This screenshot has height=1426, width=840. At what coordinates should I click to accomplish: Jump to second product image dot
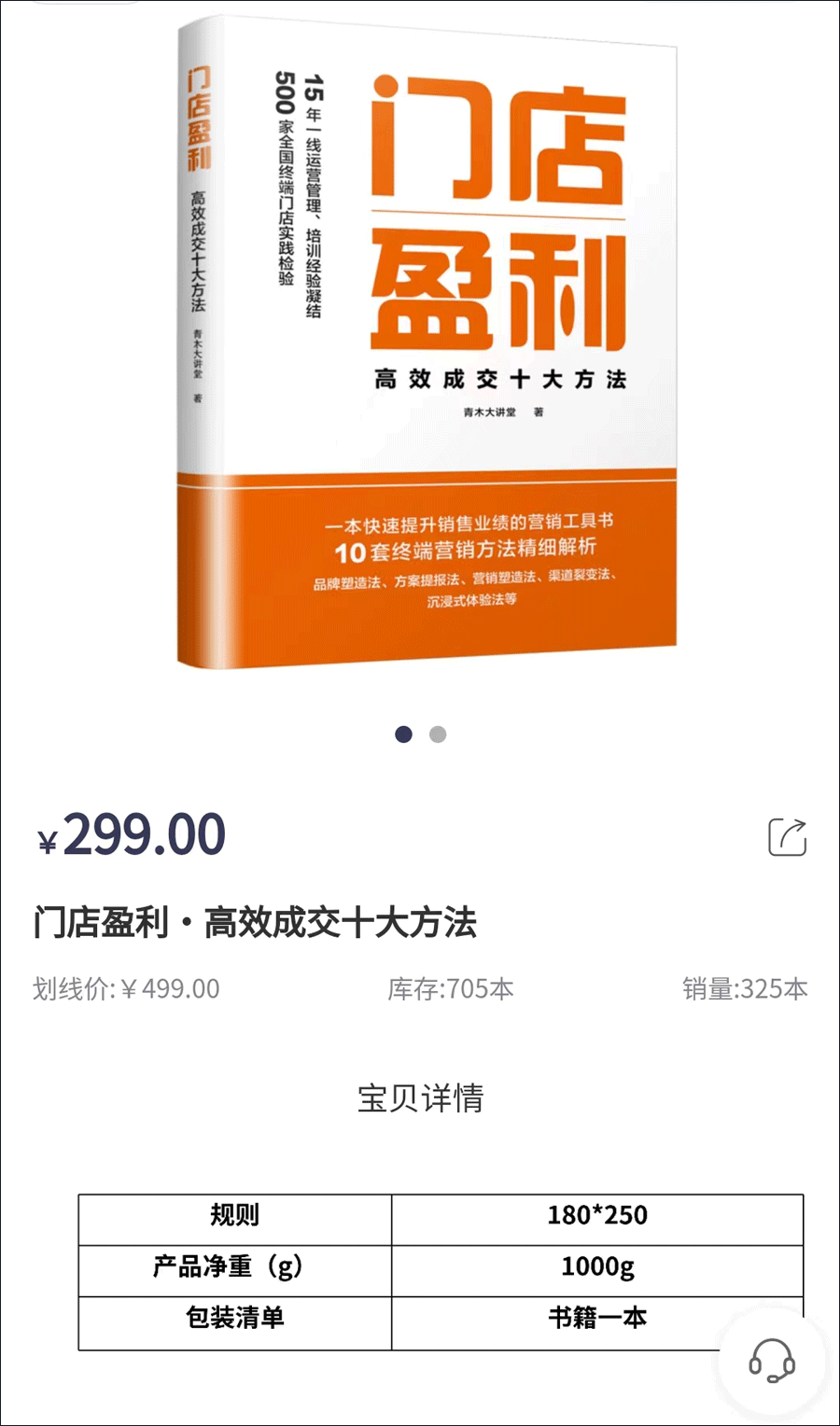coord(438,734)
